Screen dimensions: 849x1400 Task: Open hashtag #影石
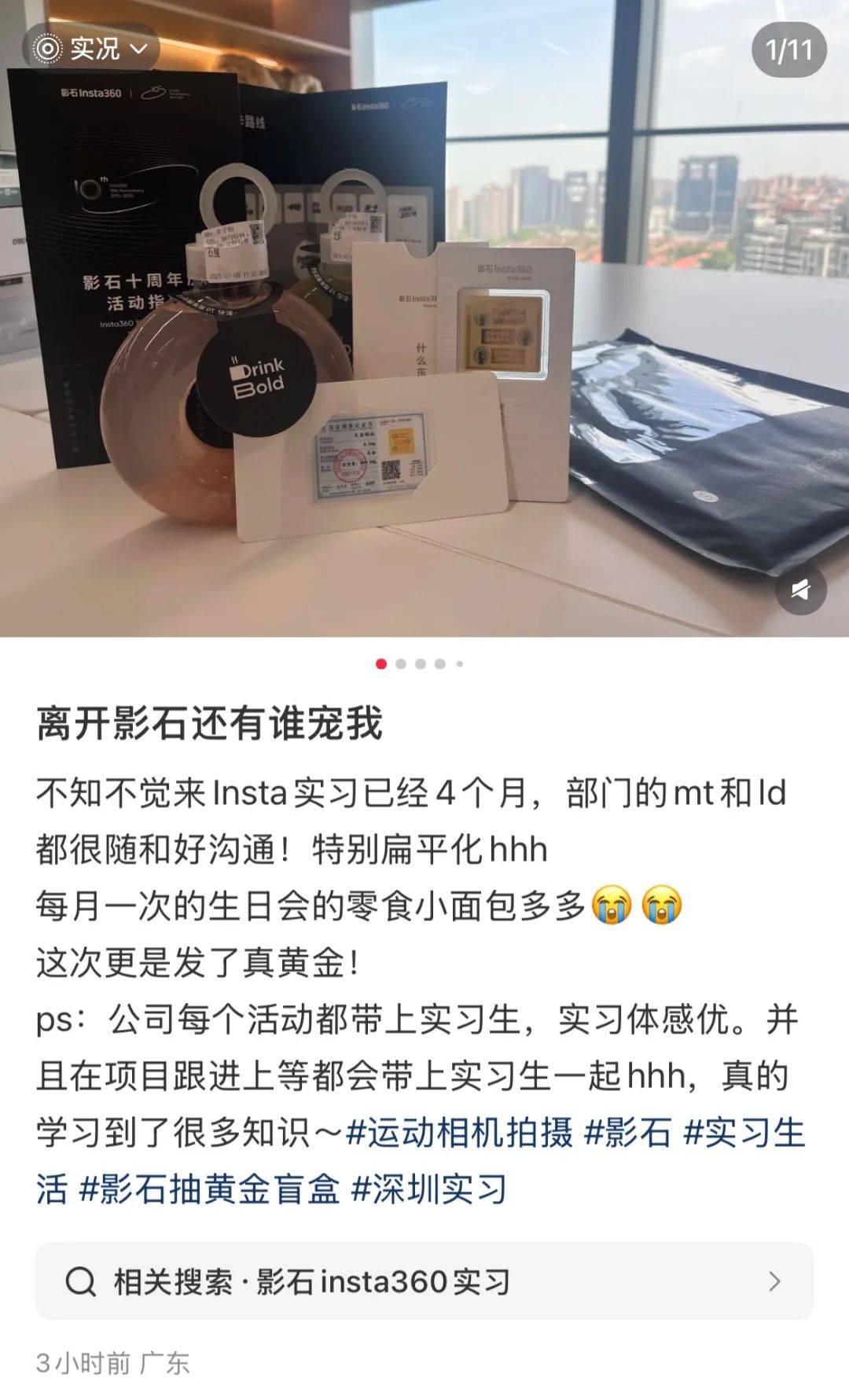[629, 1133]
